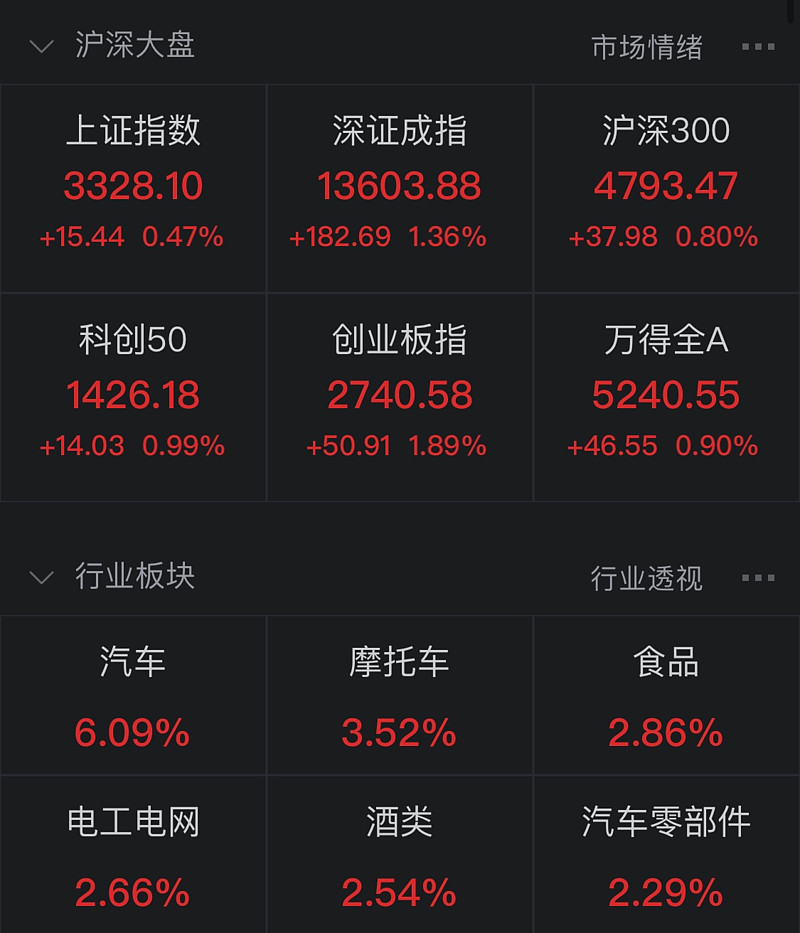The width and height of the screenshot is (800, 933).
Task: Select the 汽车 sector showing 6.09%
Action: point(133,697)
